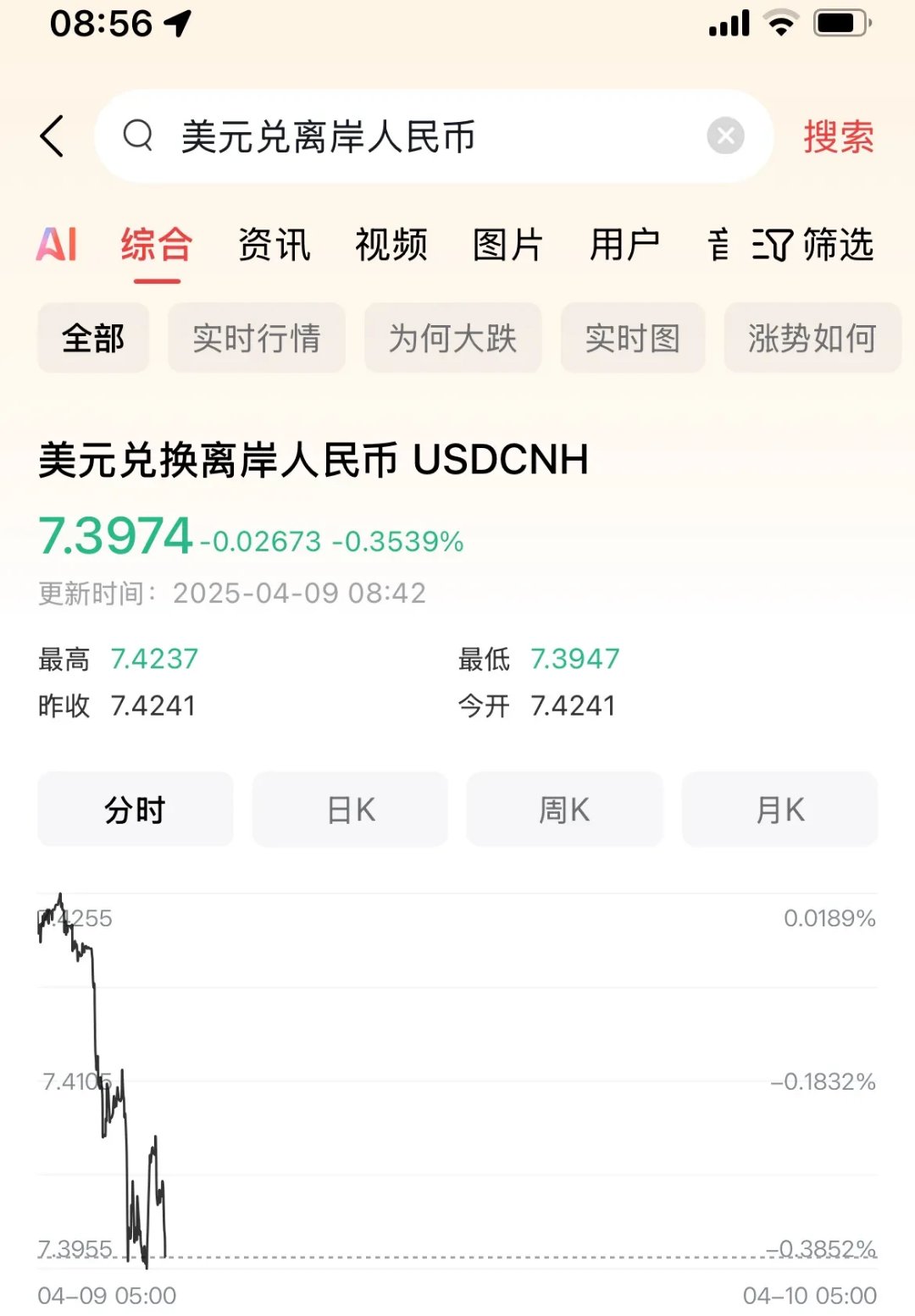Select the 全部 filter chip
The height and width of the screenshot is (1316, 915).
92,337
